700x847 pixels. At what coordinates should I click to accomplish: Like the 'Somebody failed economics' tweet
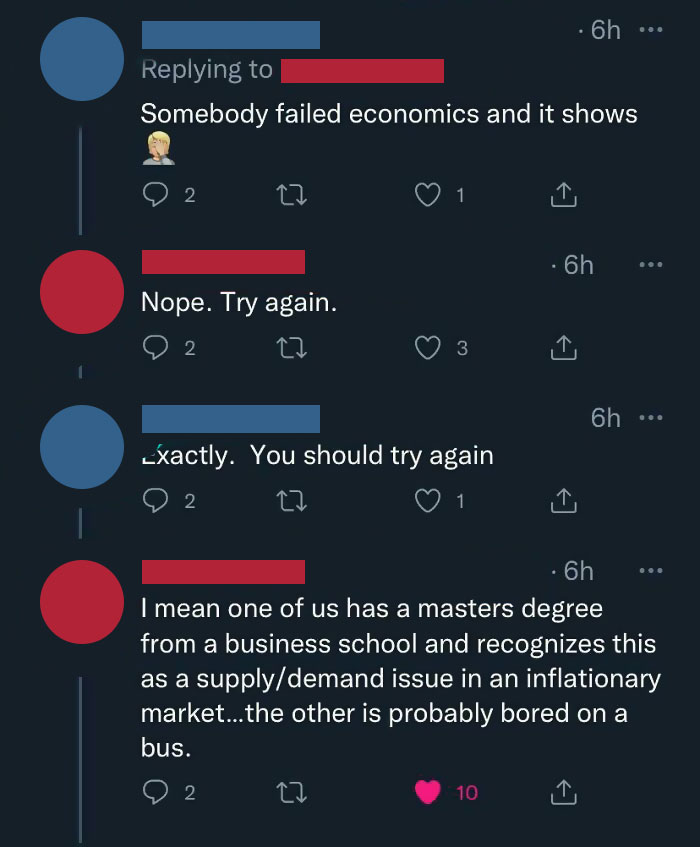tap(427, 194)
